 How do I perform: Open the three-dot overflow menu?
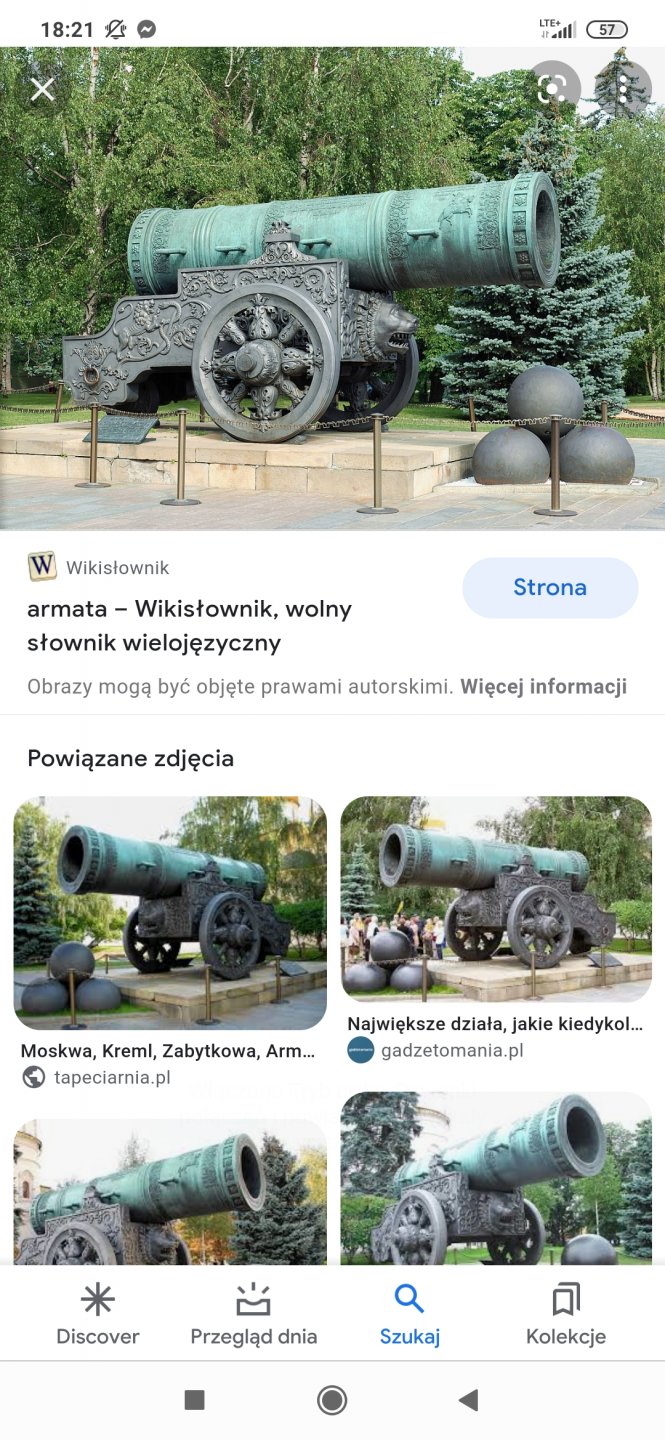pyautogui.click(x=622, y=90)
